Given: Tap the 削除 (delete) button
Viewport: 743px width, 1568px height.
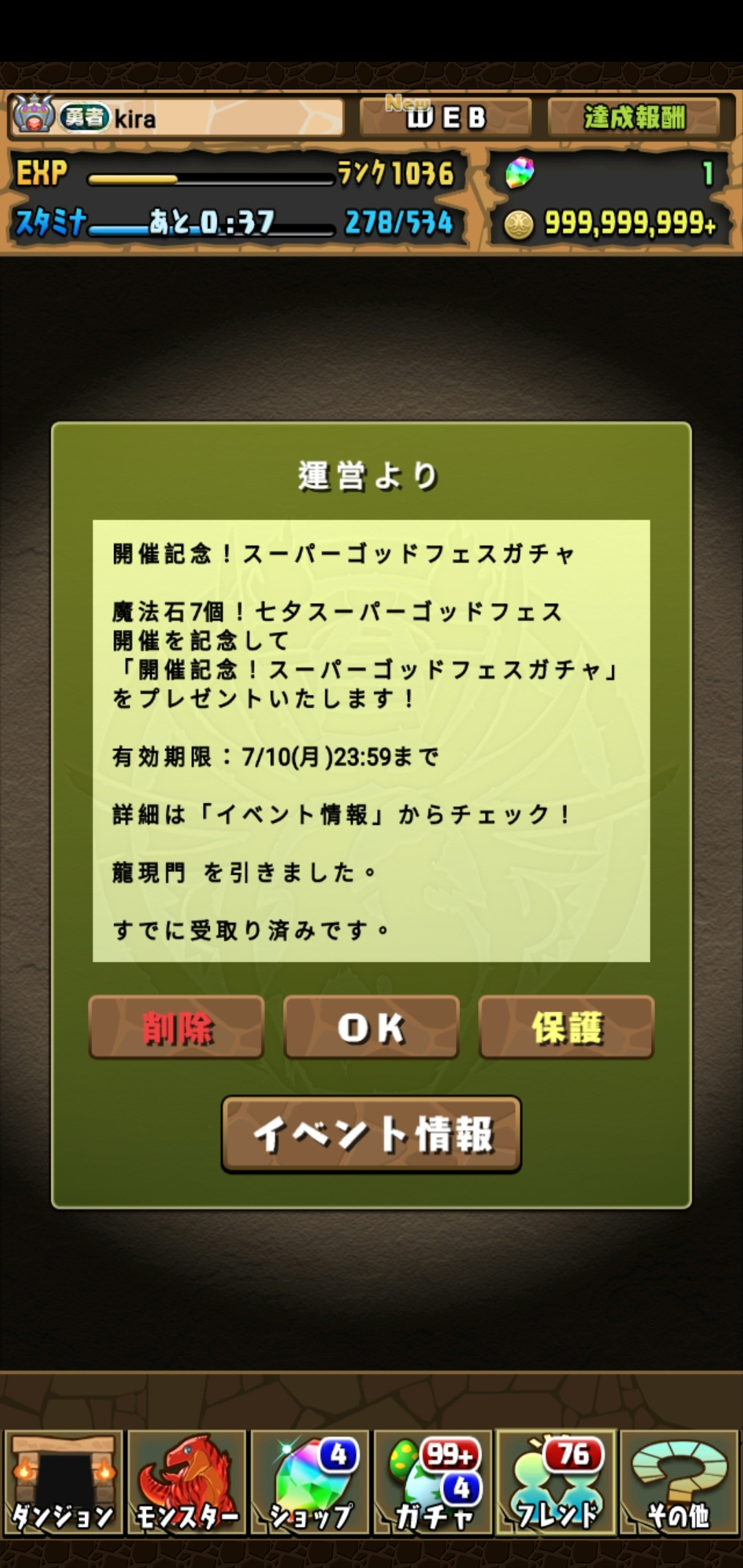Looking at the screenshot, I should tap(176, 1027).
